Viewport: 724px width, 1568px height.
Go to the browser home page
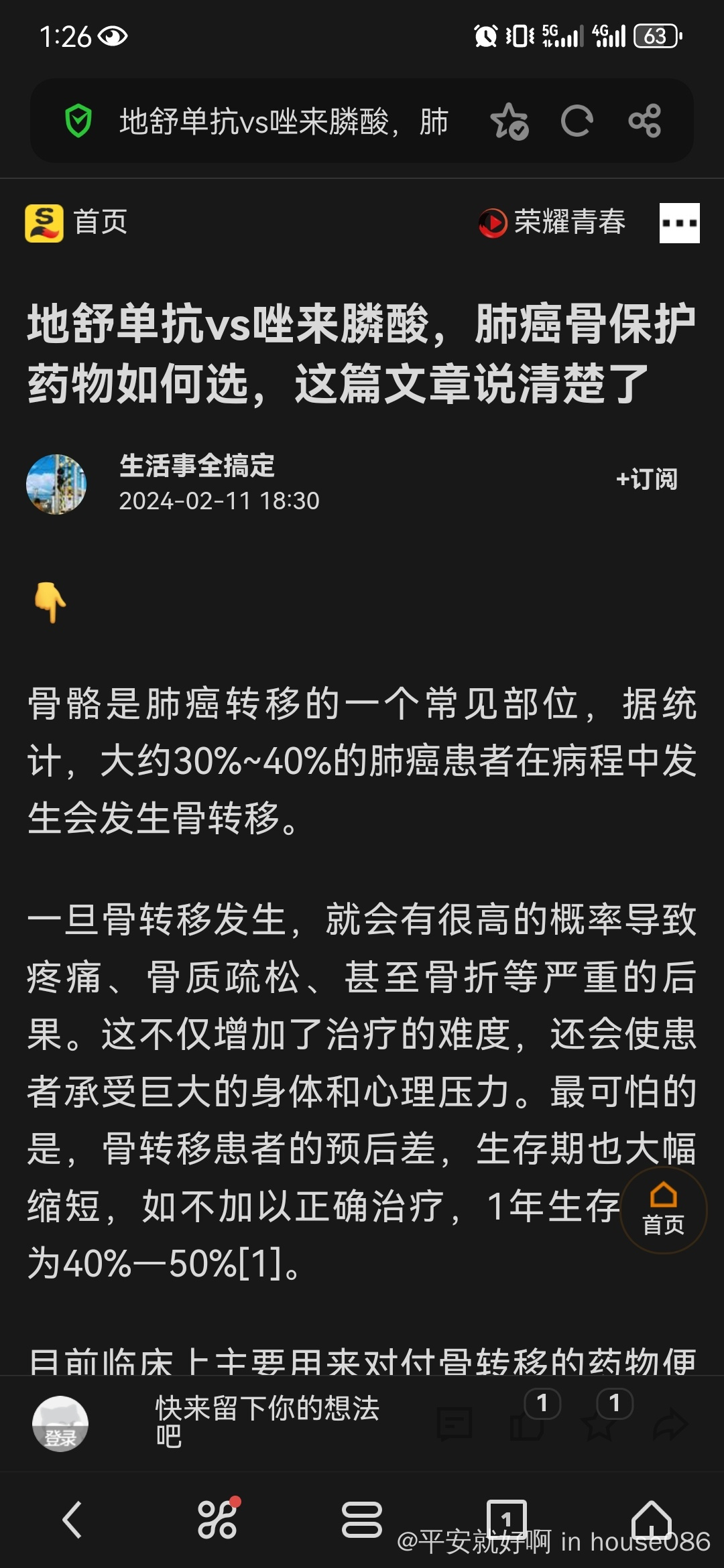[x=652, y=1519]
